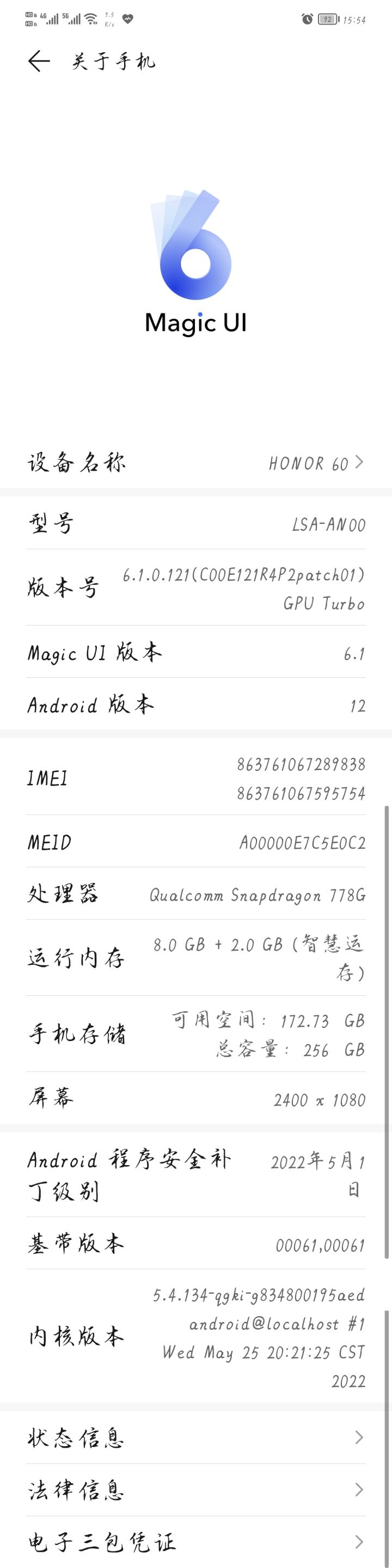This screenshot has height=1568, width=392.
Task: Open 电子三包凭证 row
Action: (196, 1542)
